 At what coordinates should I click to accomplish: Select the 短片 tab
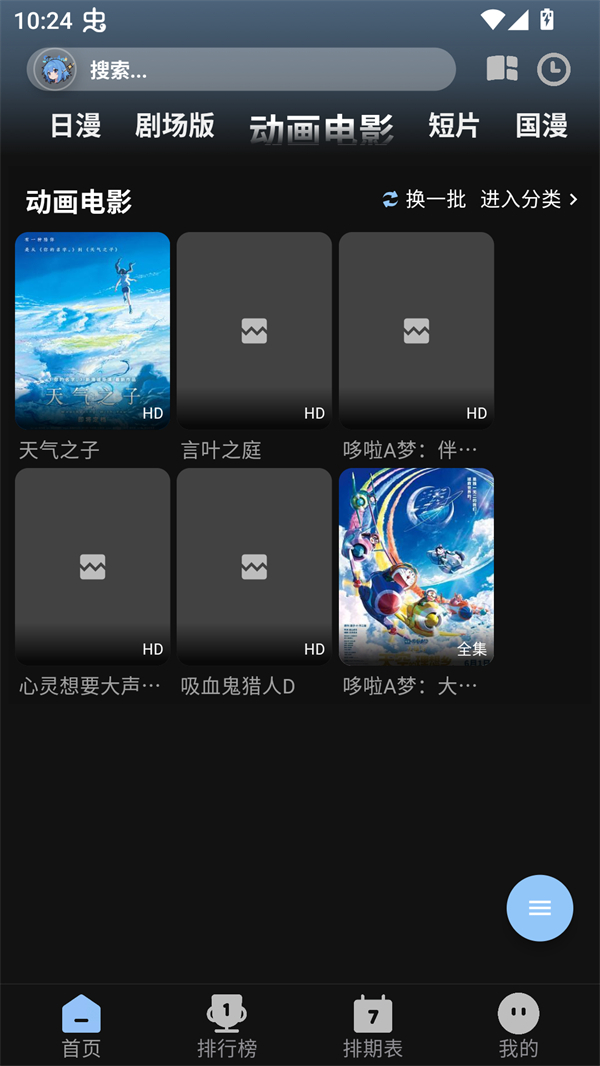pyautogui.click(x=454, y=126)
